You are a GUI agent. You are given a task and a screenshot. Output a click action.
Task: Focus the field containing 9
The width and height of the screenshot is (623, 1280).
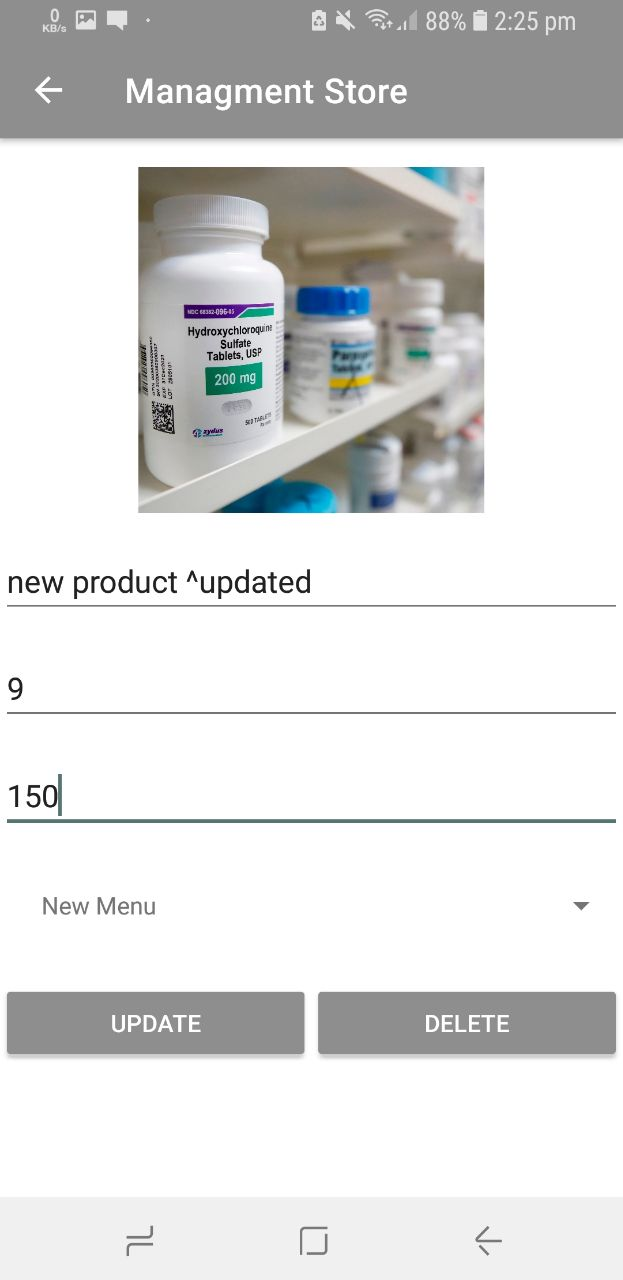(x=310, y=689)
